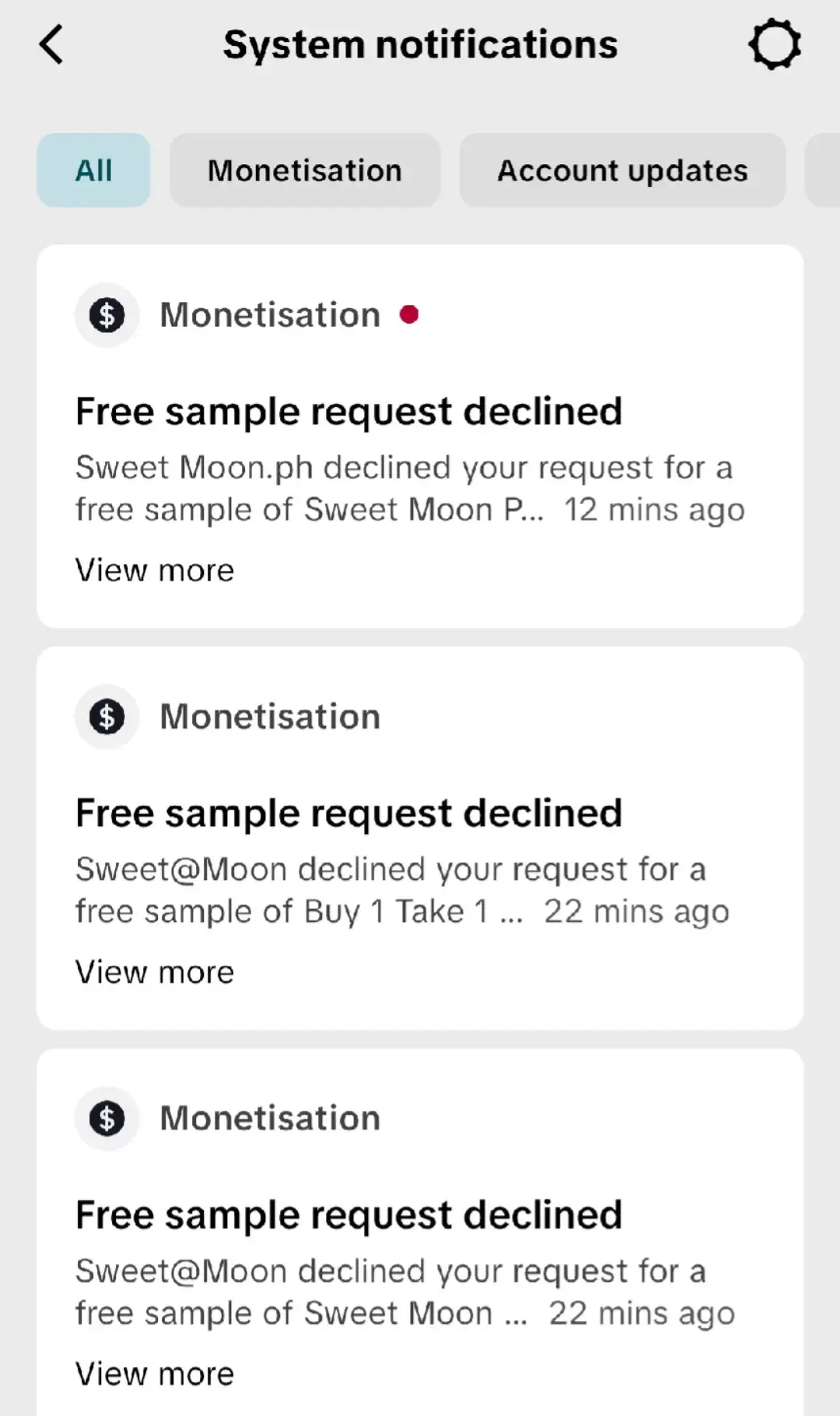This screenshot has height=1416, width=840.
Task: Switch to the Monetisation filter
Action: [x=304, y=170]
